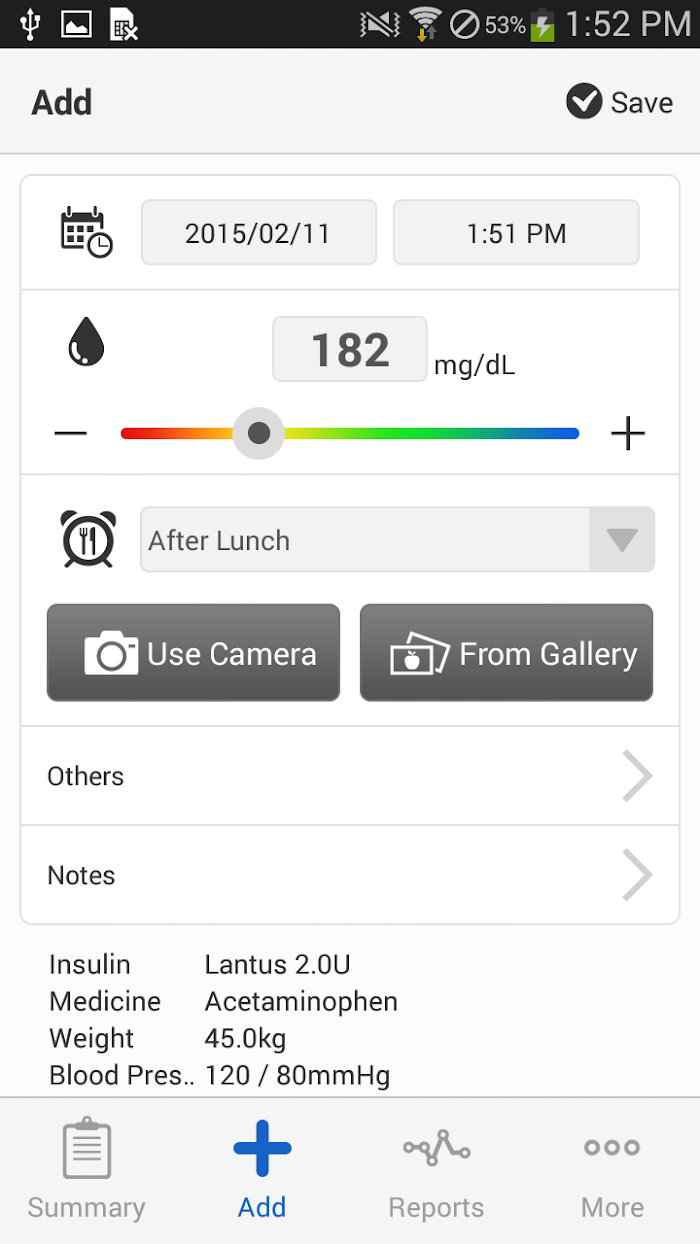Open the After Lunch dropdown
Viewport: 700px width, 1244px height.
click(397, 540)
